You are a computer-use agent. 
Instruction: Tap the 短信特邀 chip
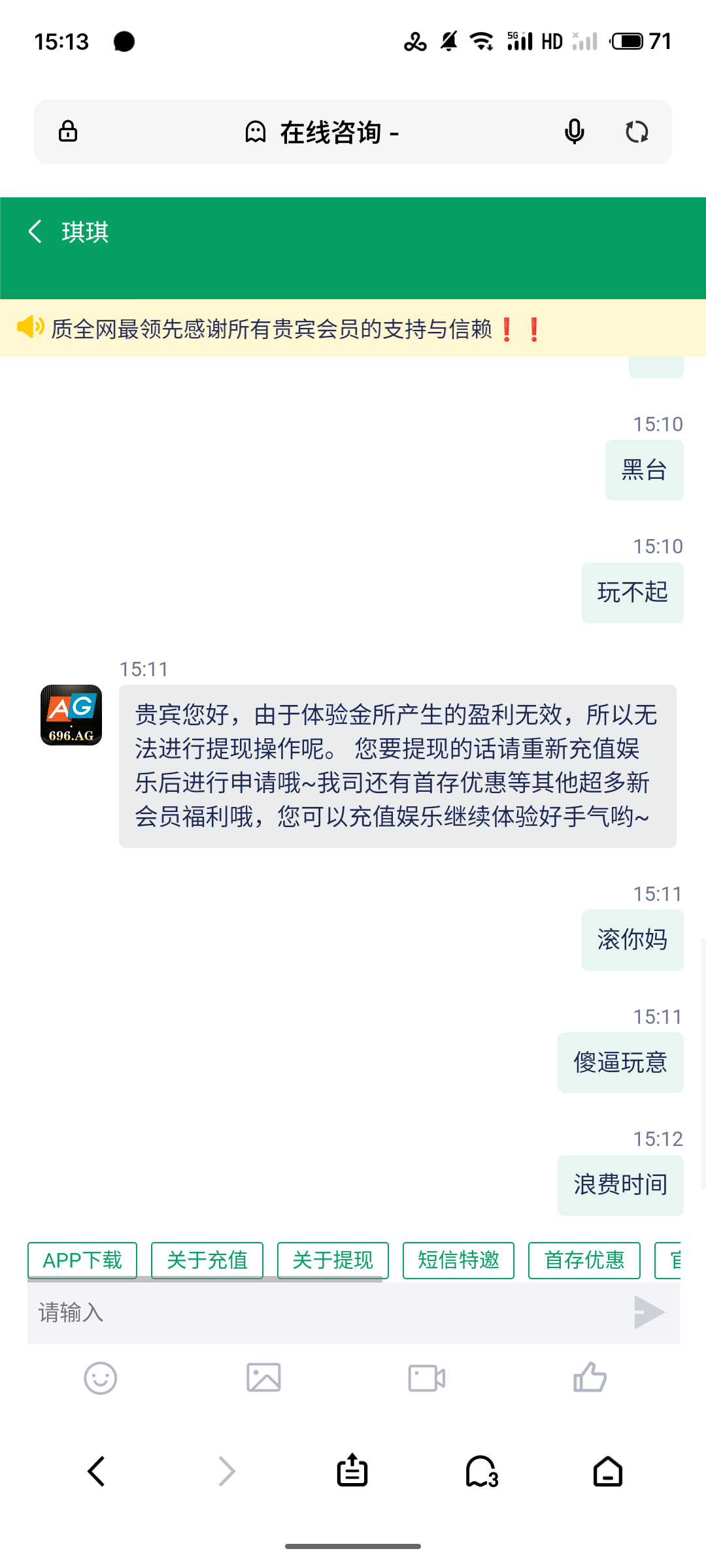(x=458, y=1260)
